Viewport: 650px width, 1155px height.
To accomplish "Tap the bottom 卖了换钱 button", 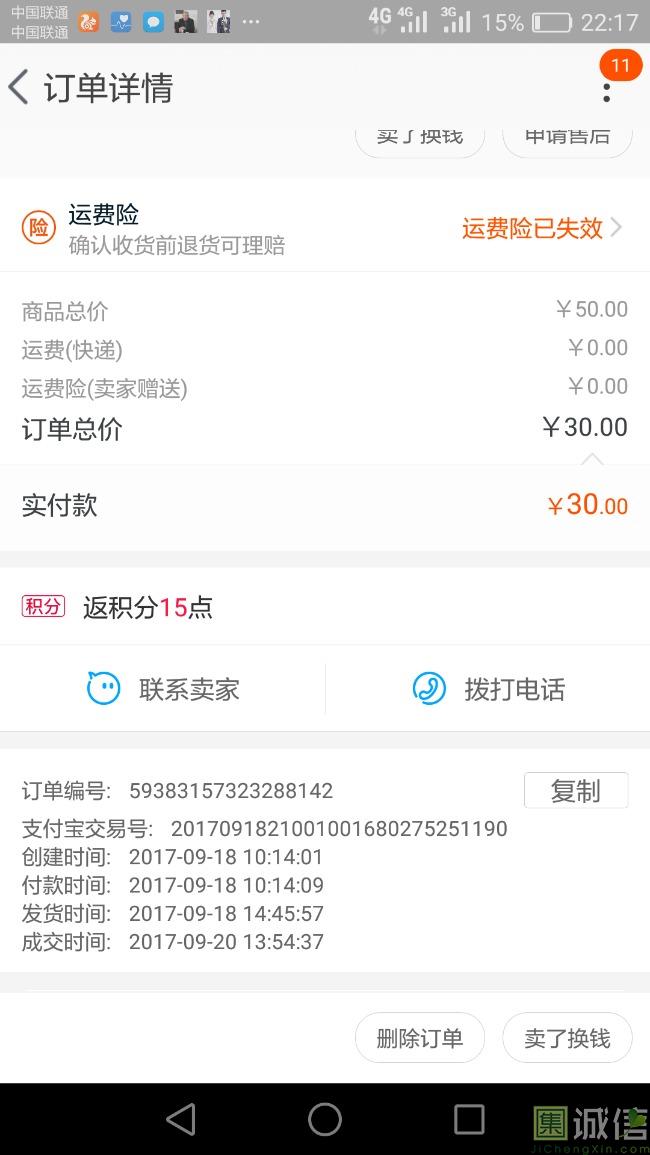I will (567, 1038).
